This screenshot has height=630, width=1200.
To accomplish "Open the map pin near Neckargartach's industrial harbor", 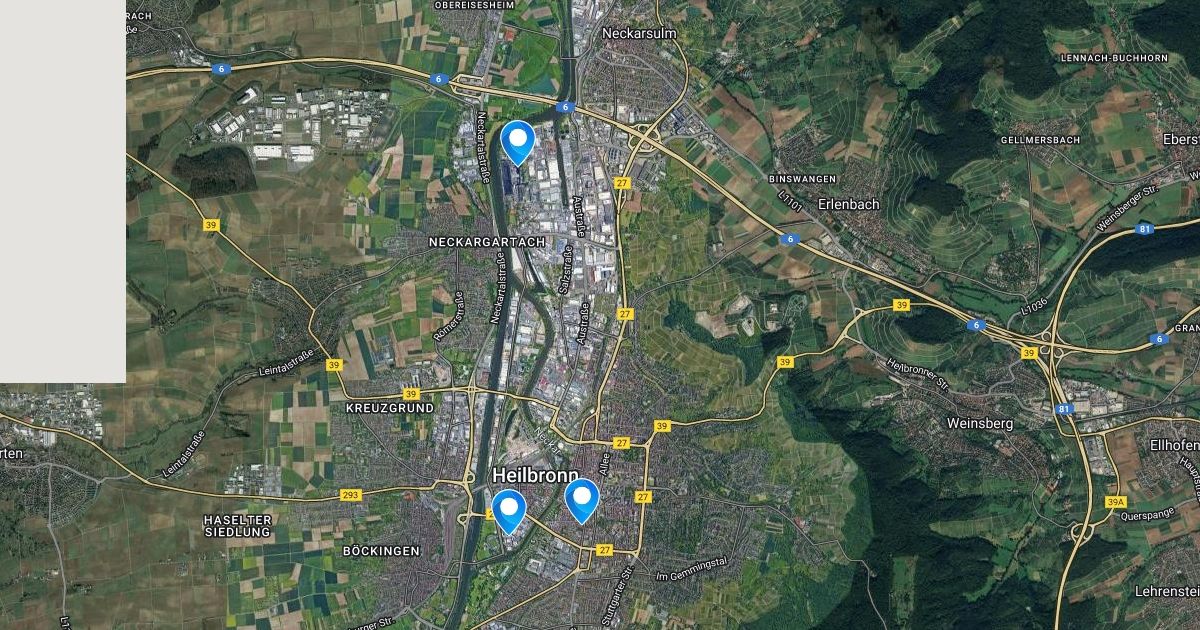I will [x=518, y=141].
